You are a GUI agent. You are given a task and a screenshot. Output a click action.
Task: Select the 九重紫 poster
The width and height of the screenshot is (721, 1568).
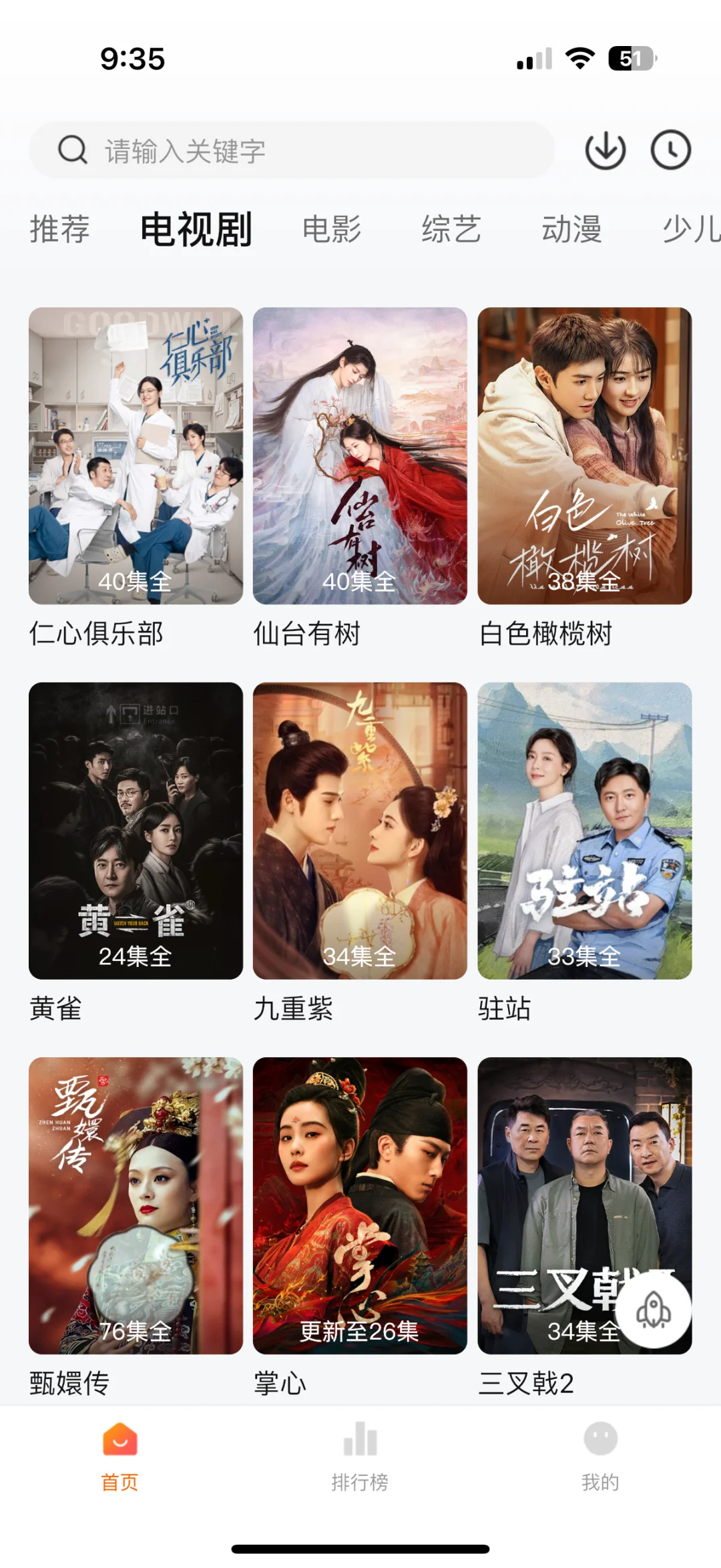pyautogui.click(x=360, y=830)
